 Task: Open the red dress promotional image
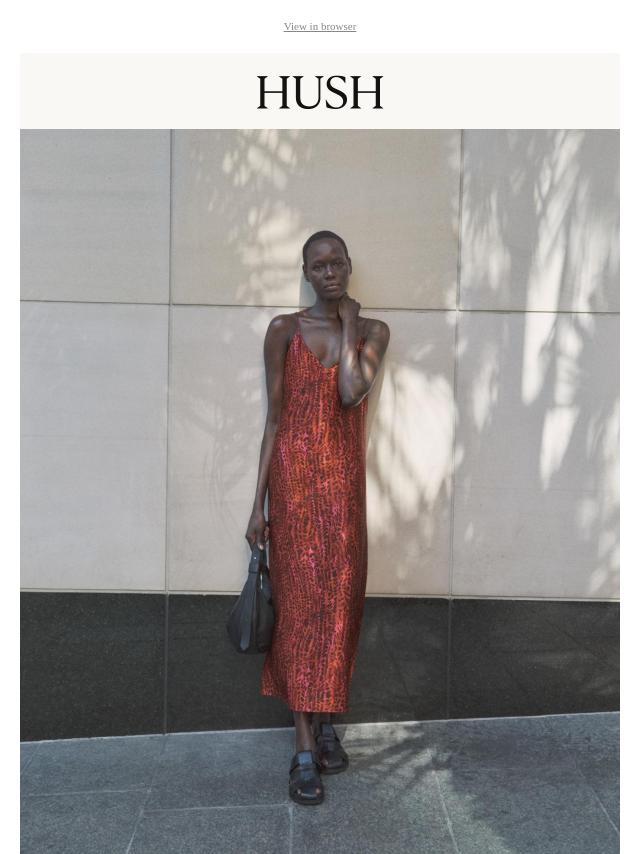pos(319,490)
